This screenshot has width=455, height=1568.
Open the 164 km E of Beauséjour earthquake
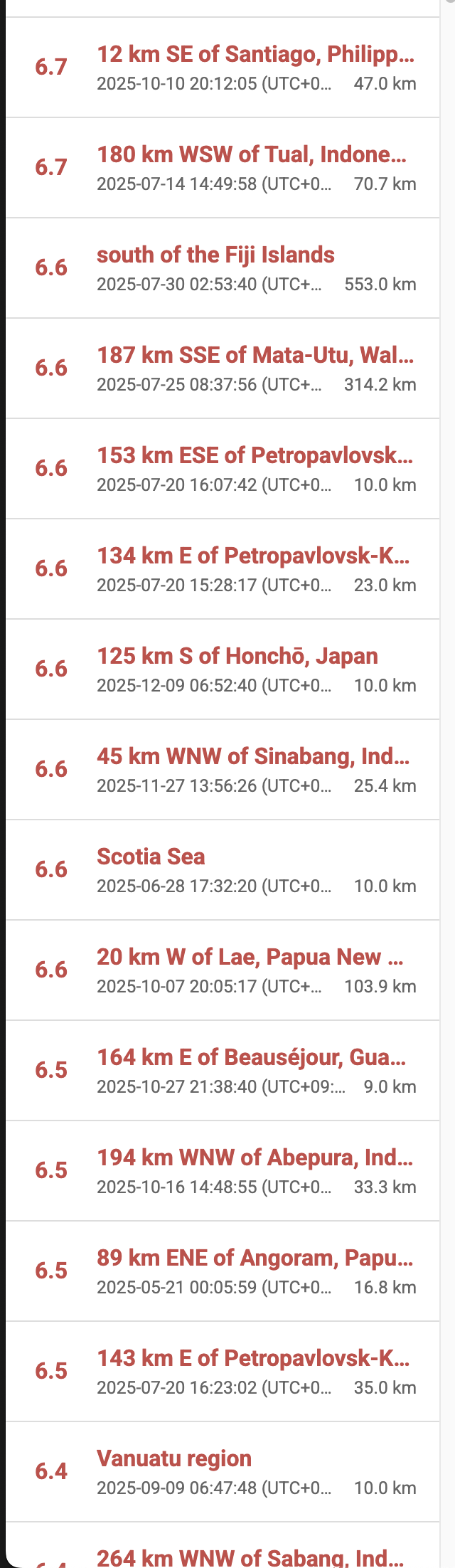click(252, 1058)
